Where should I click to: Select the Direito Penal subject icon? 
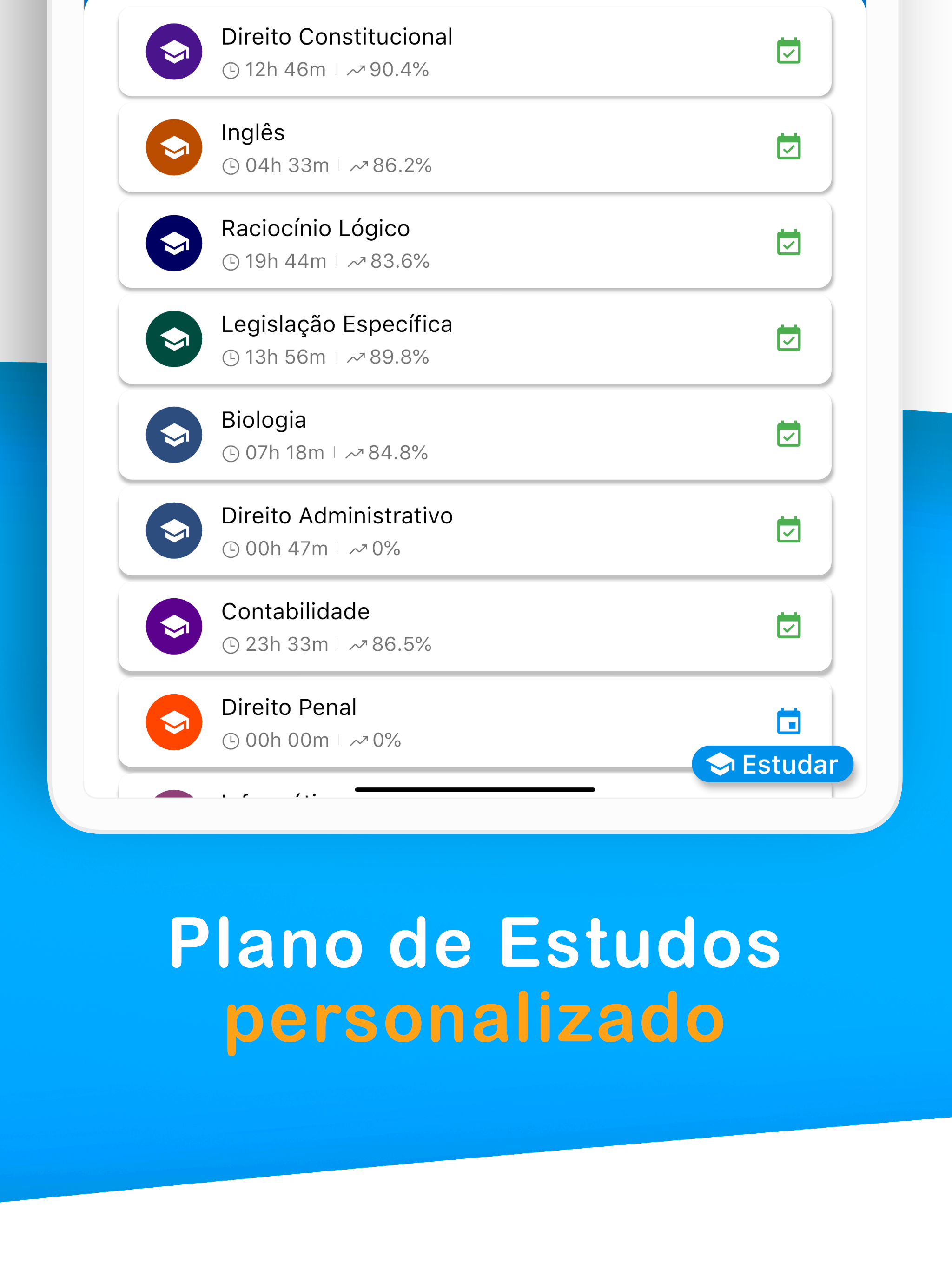(174, 722)
